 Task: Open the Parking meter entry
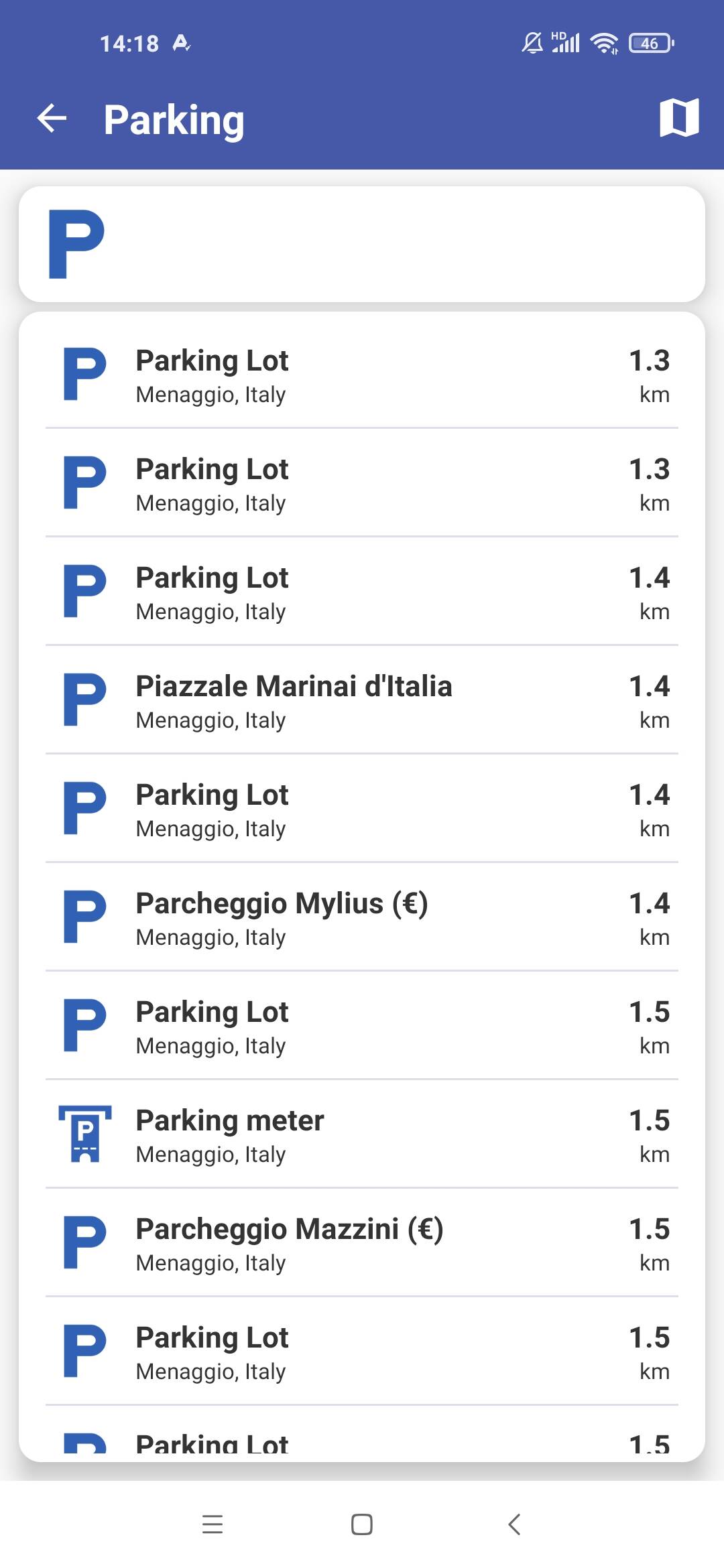click(x=362, y=1134)
